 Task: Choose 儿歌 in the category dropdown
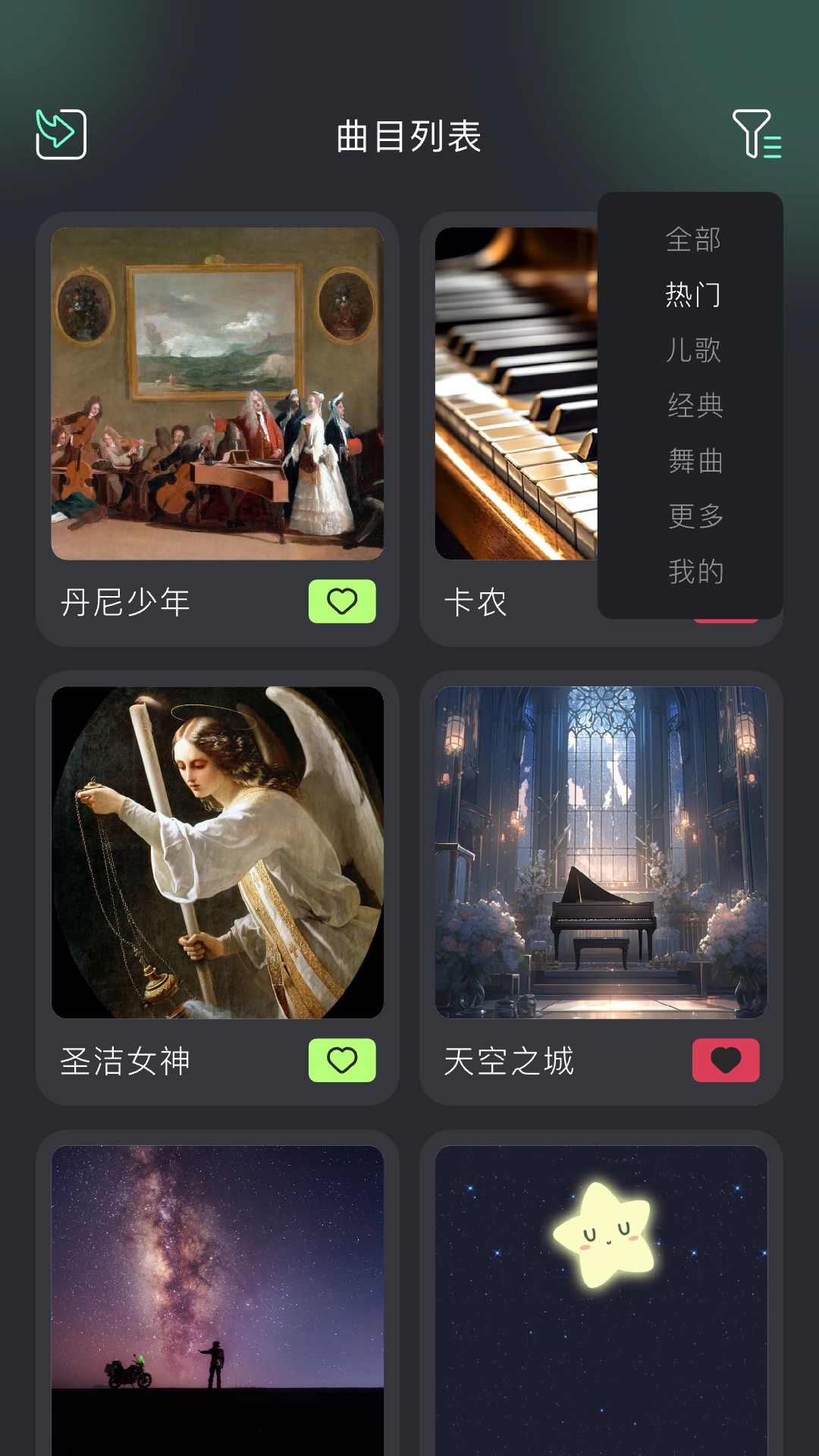pyautogui.click(x=692, y=350)
